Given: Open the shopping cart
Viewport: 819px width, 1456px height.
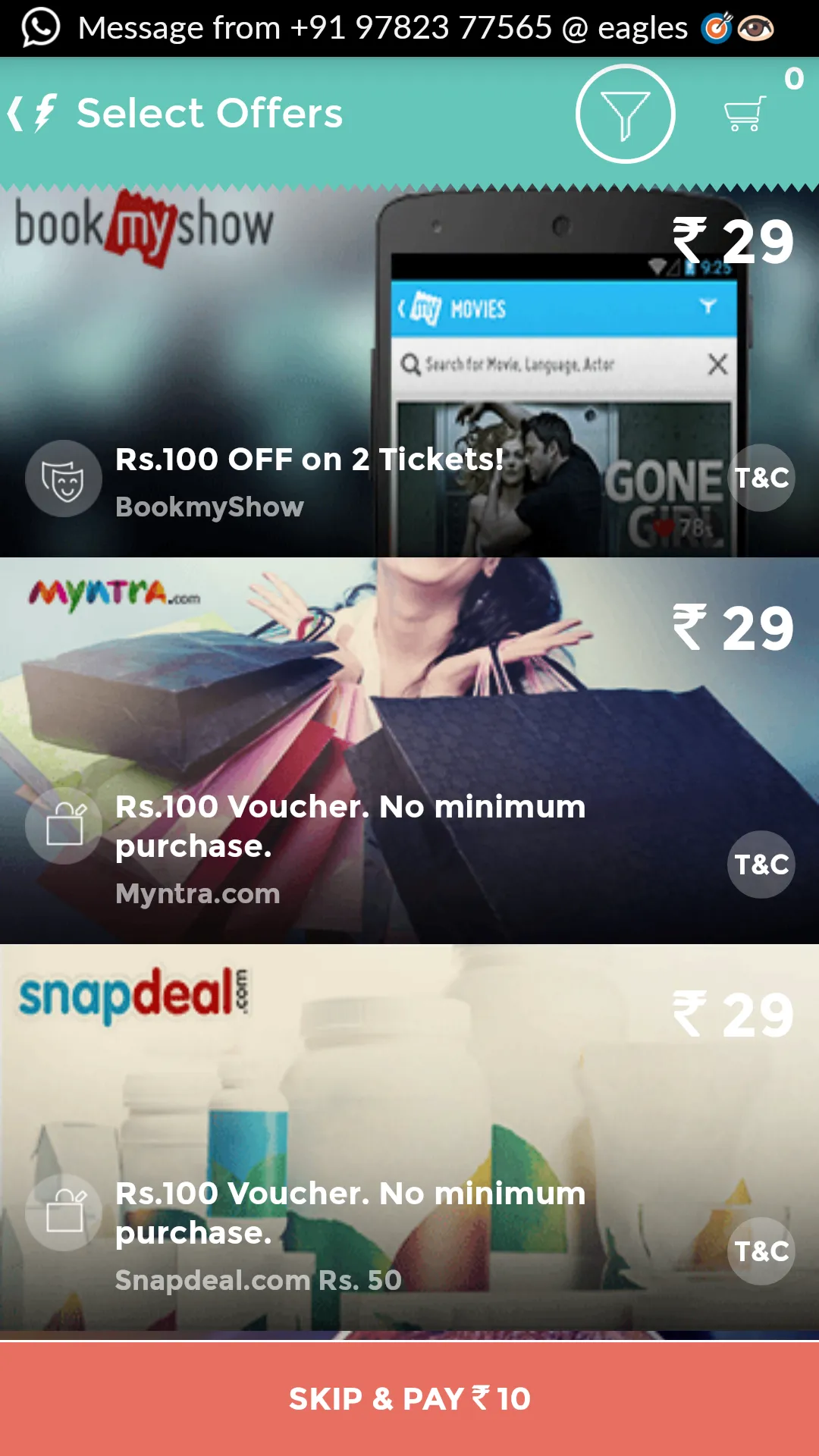Looking at the screenshot, I should pos(745,114).
